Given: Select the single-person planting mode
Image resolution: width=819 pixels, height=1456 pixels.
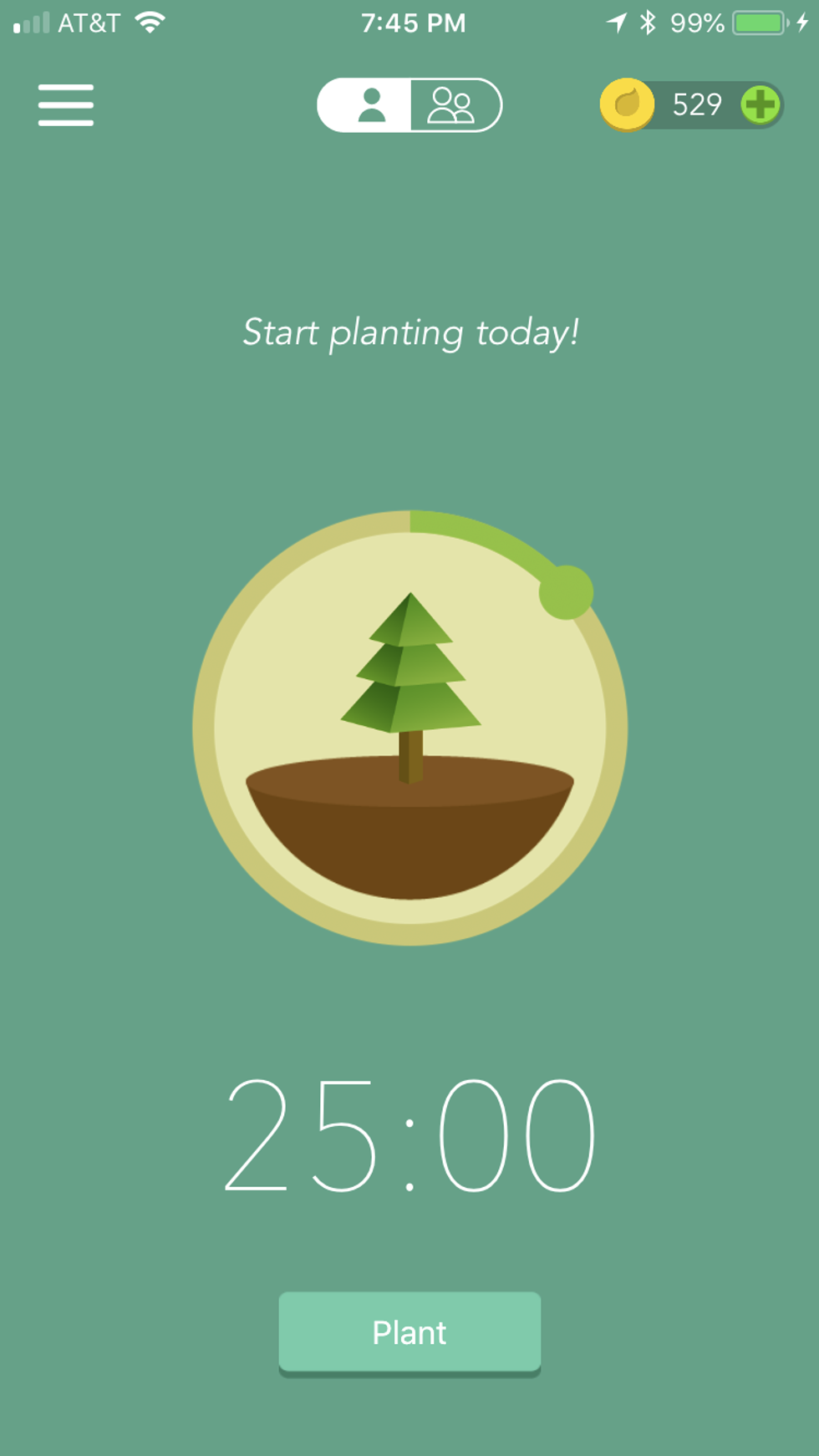Looking at the screenshot, I should 369,105.
